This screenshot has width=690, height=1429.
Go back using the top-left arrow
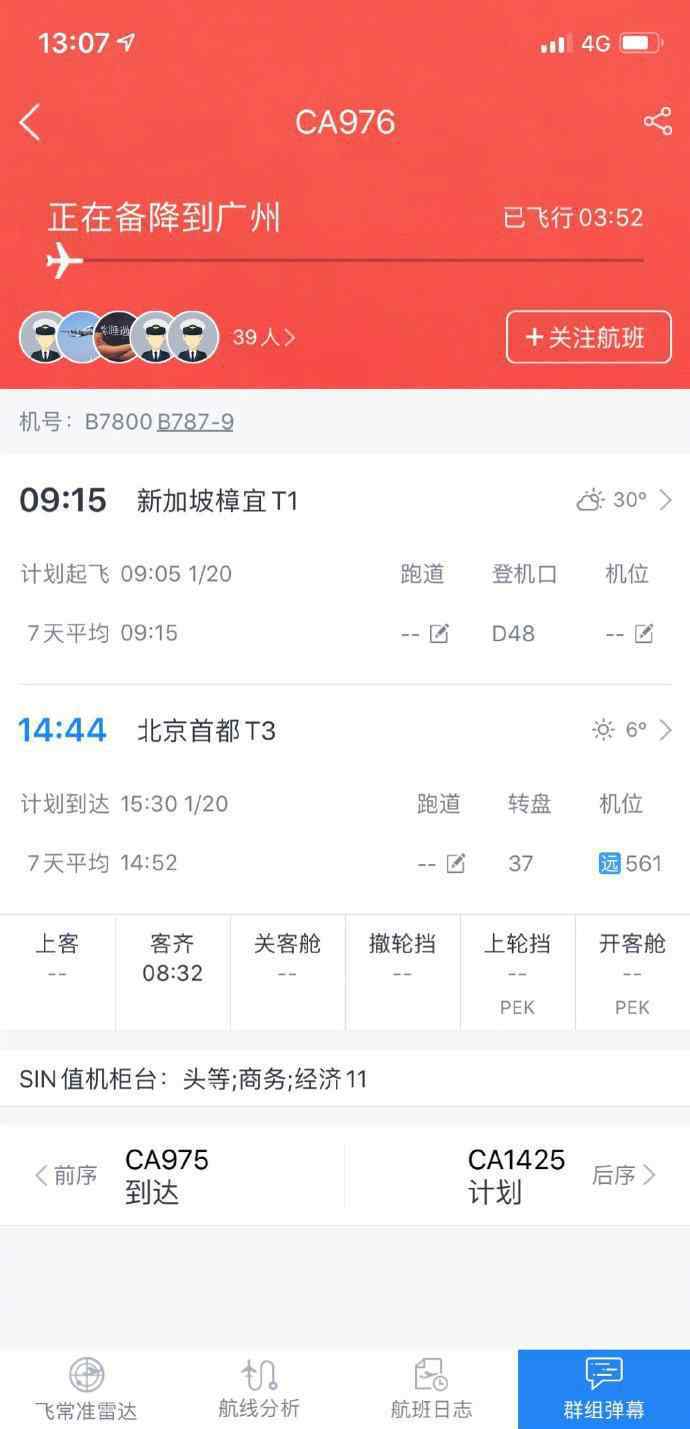30,122
